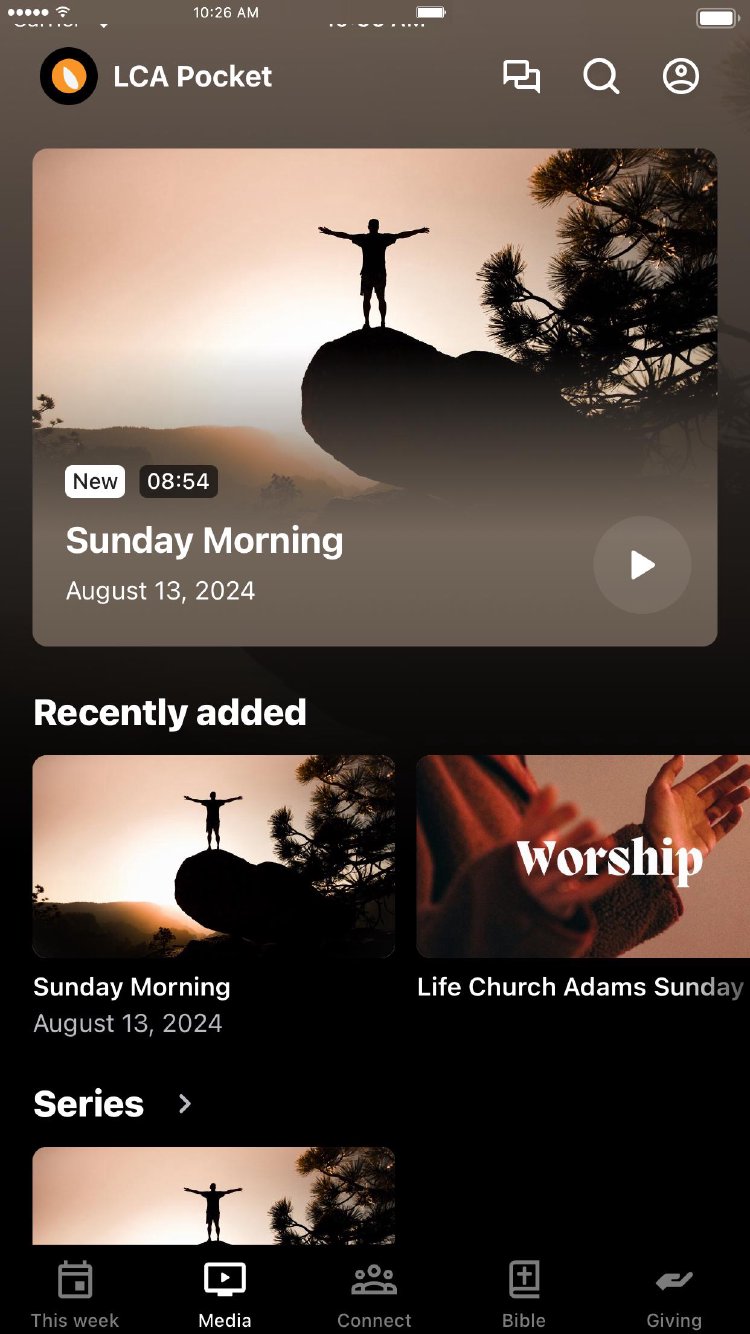Open the Giving tab
This screenshot has width=750, height=1334.
(674, 1294)
